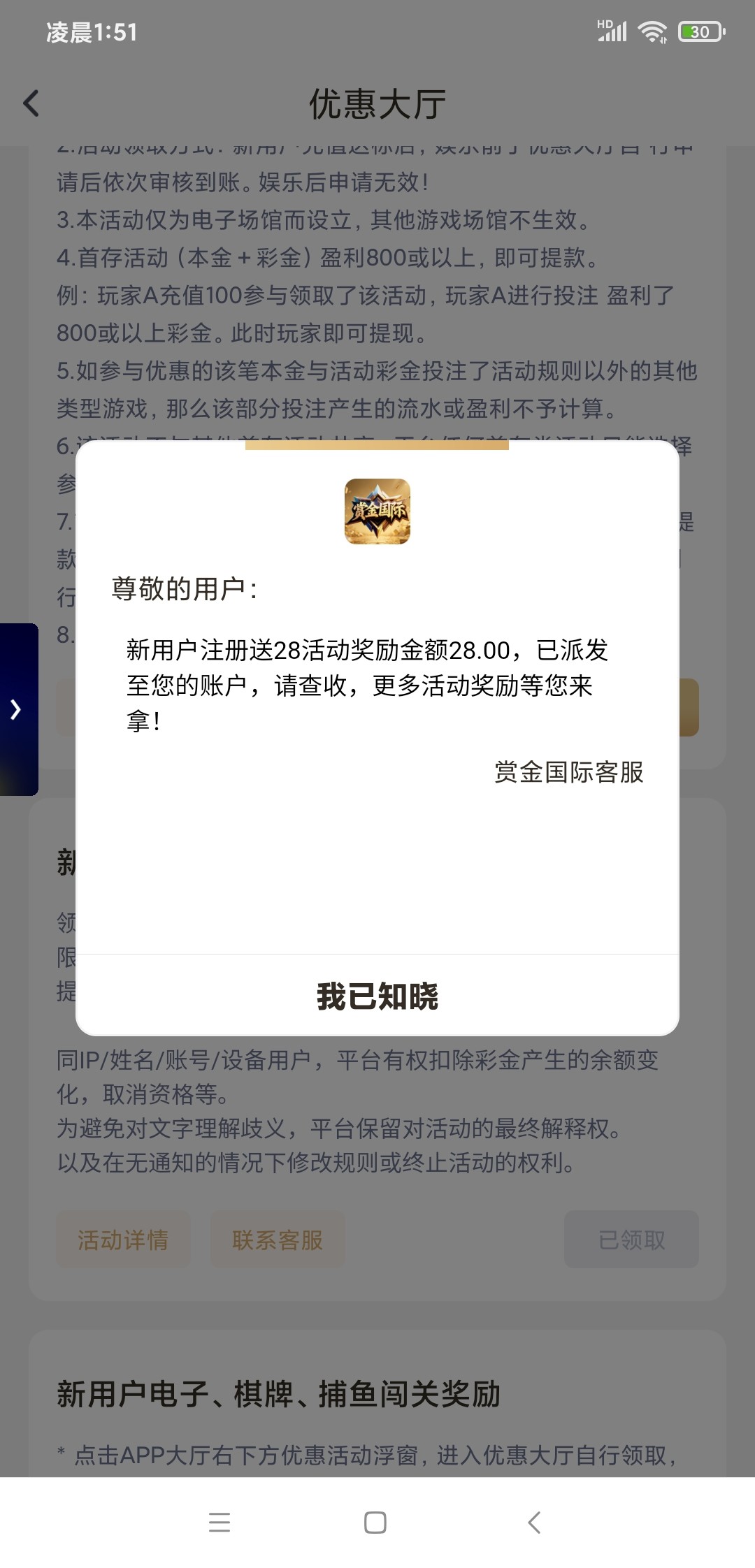The image size is (755, 1568).
Task: Go back from 优惠大厅 page
Action: (31, 104)
